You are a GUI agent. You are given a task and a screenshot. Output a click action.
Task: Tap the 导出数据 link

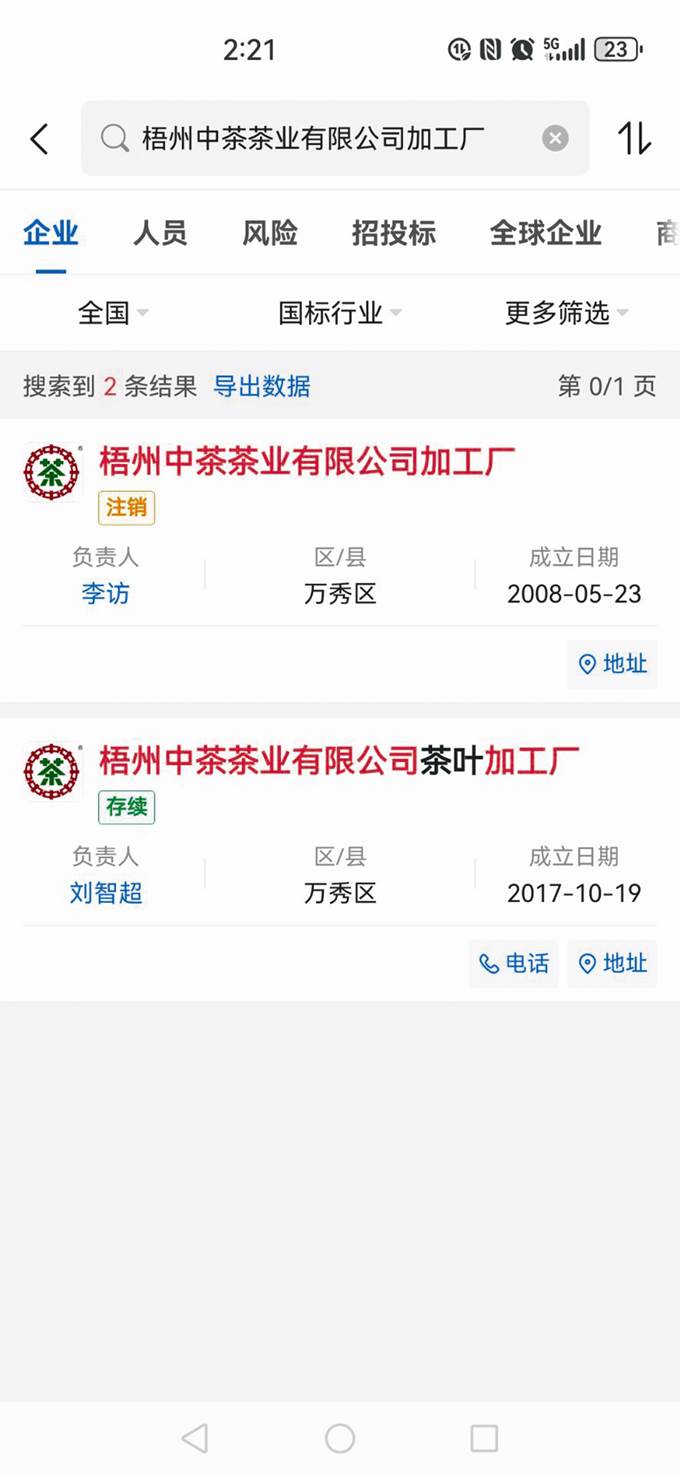262,386
